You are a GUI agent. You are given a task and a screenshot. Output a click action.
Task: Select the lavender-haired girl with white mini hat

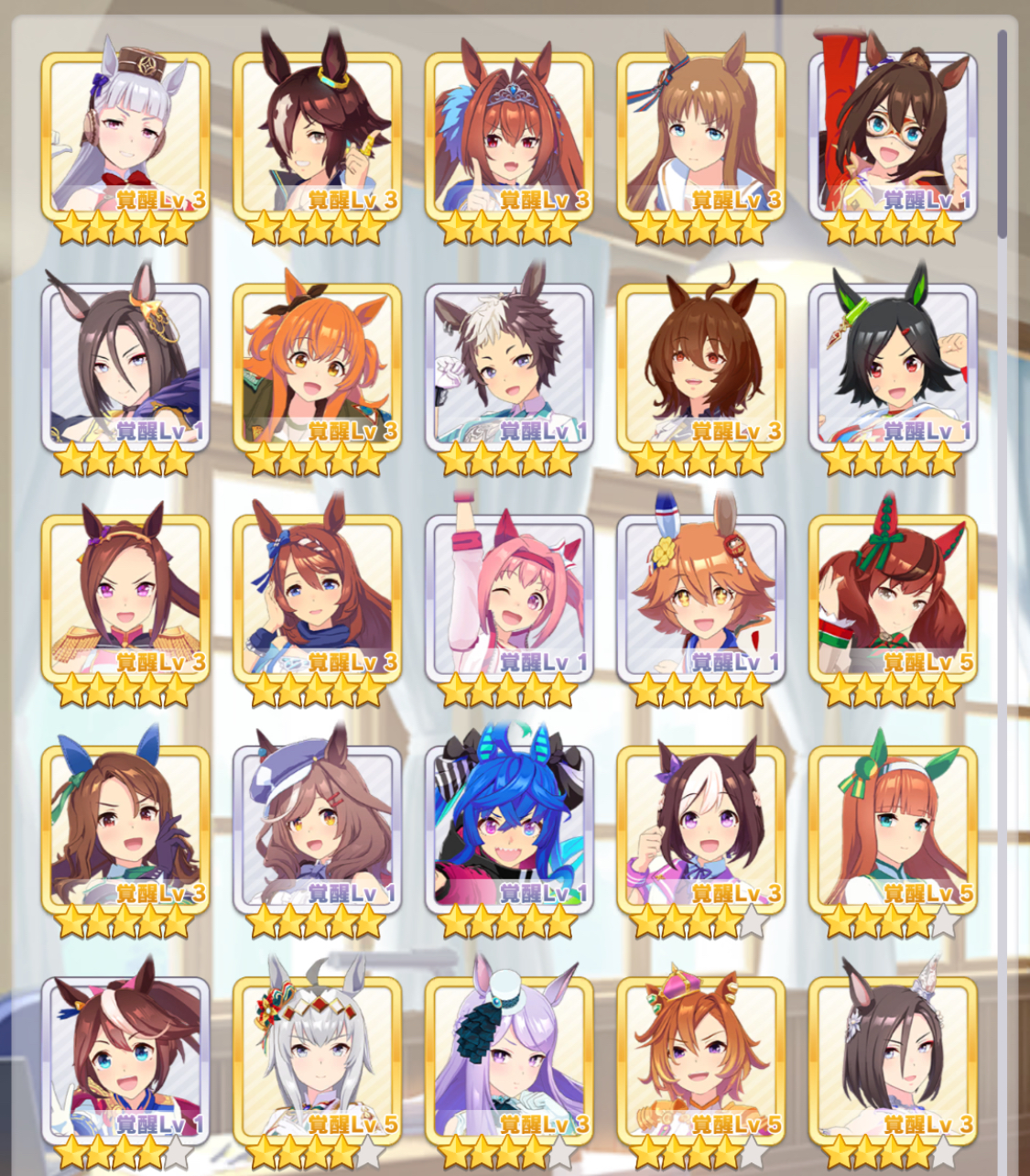(x=509, y=1059)
